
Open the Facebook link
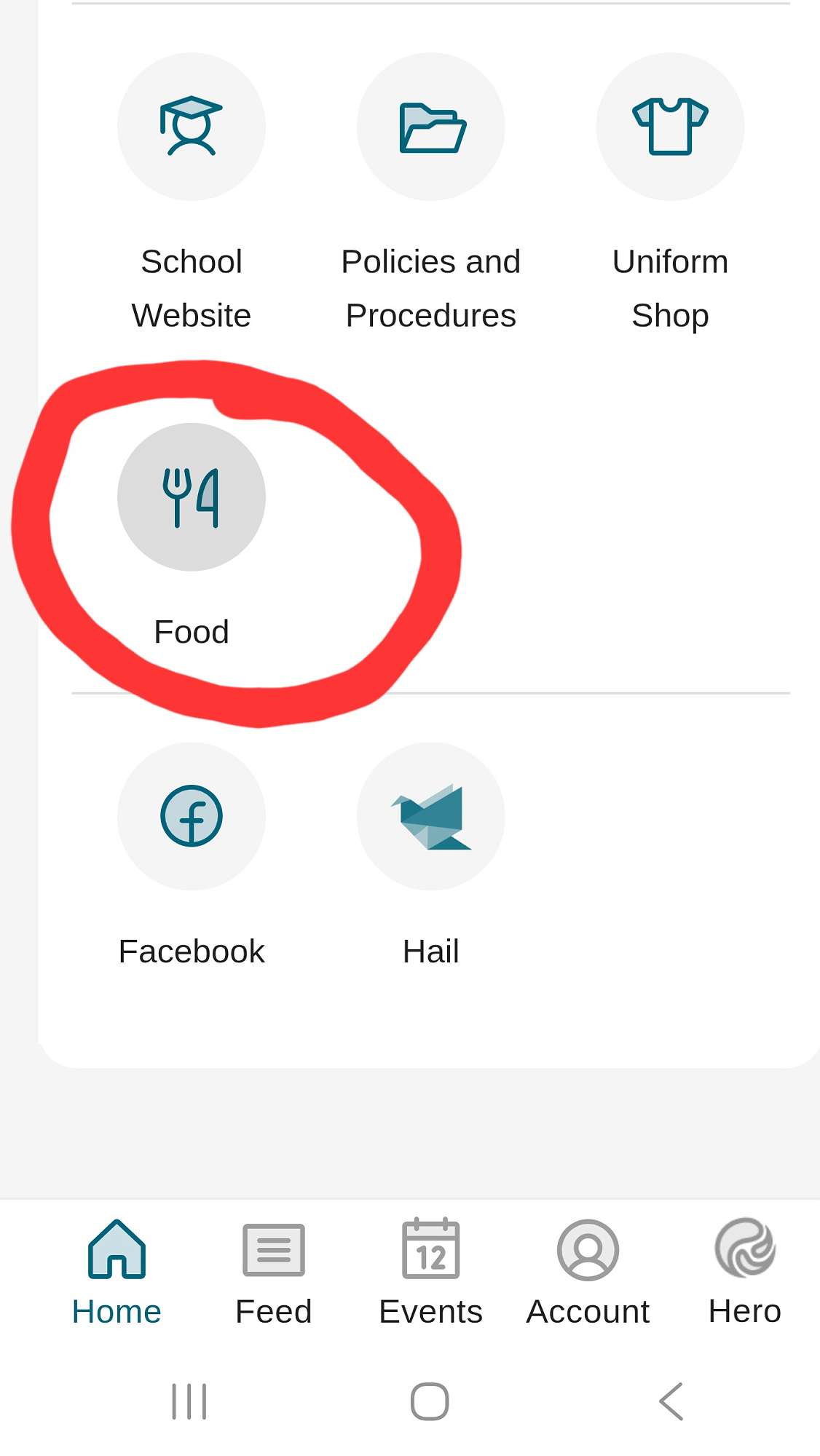pyautogui.click(x=191, y=816)
